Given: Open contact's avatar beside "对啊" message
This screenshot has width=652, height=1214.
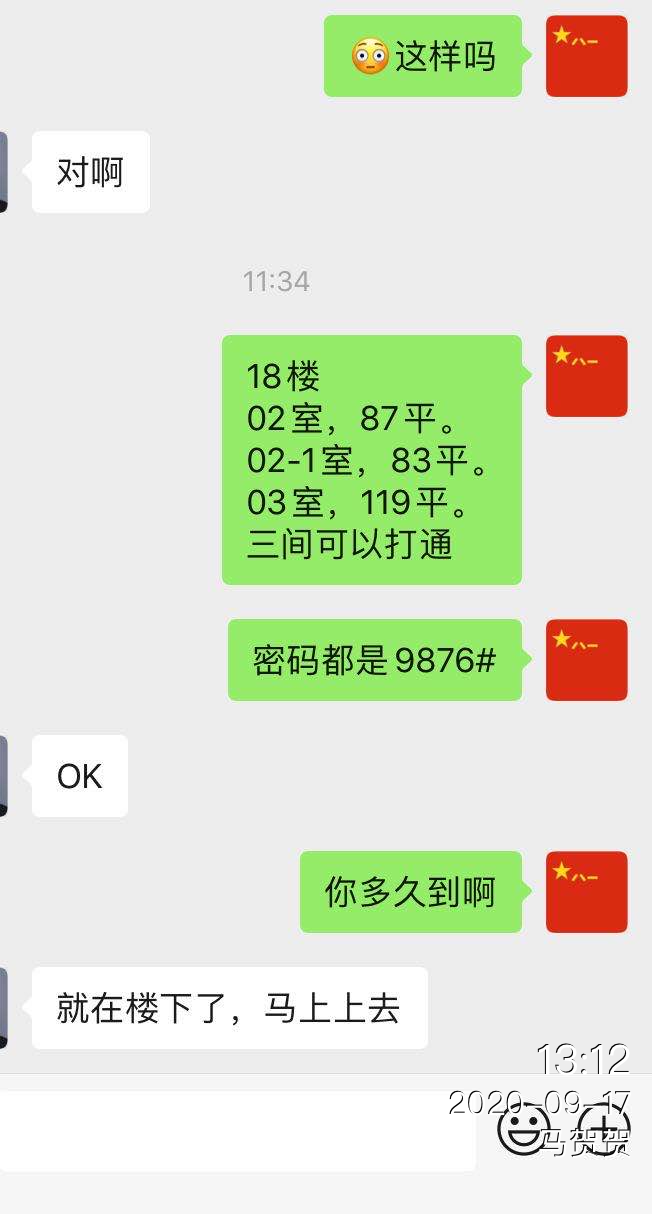Looking at the screenshot, I should click(4, 172).
